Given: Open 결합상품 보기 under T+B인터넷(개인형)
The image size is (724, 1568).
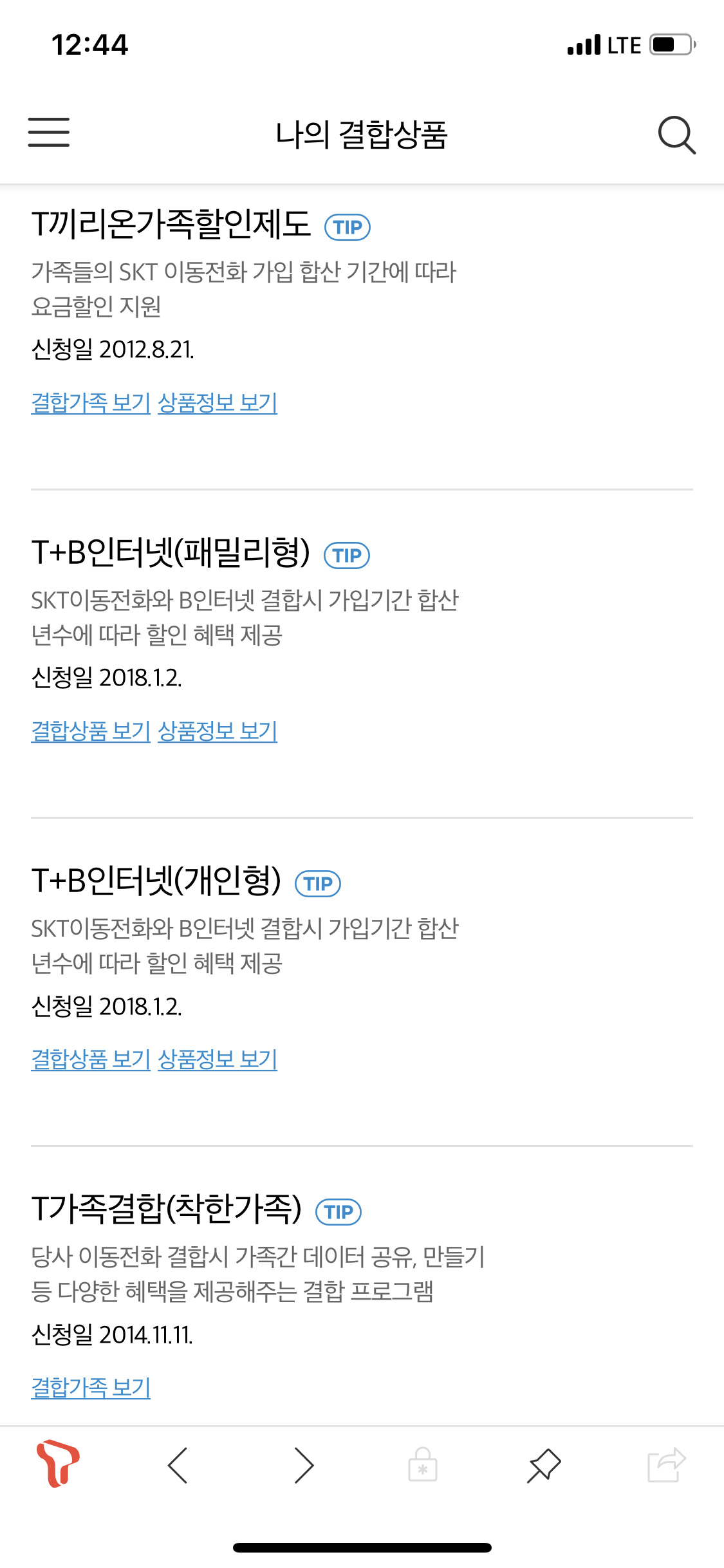Looking at the screenshot, I should coord(91,1059).
